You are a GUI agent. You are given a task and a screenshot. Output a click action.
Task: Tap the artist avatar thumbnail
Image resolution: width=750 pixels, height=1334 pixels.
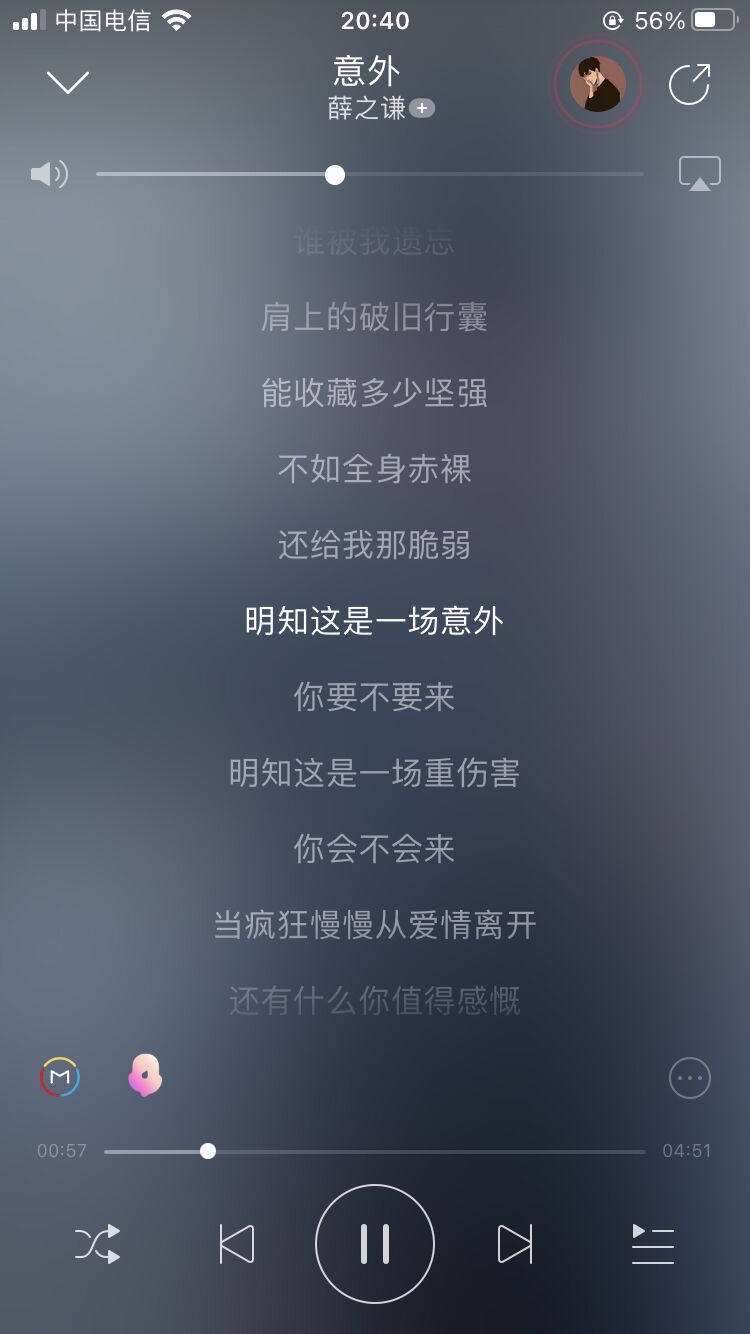[597, 84]
